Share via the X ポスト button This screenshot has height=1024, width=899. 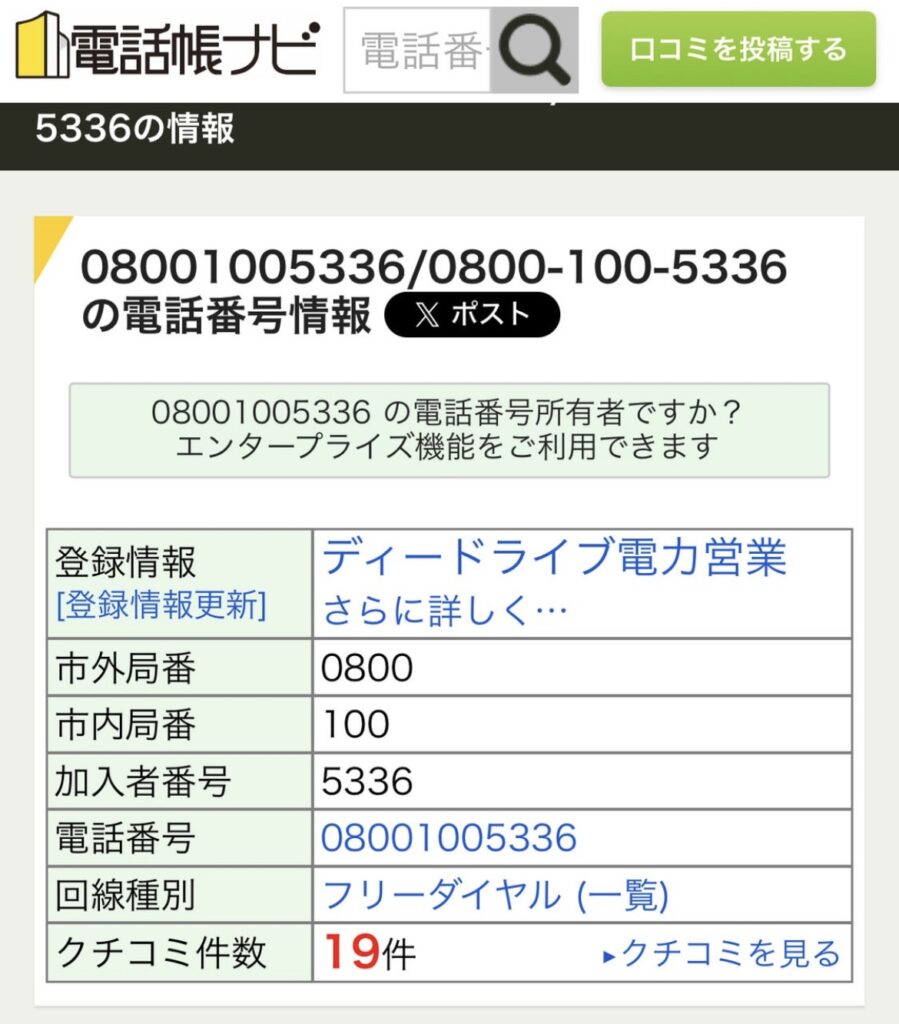[x=472, y=315]
